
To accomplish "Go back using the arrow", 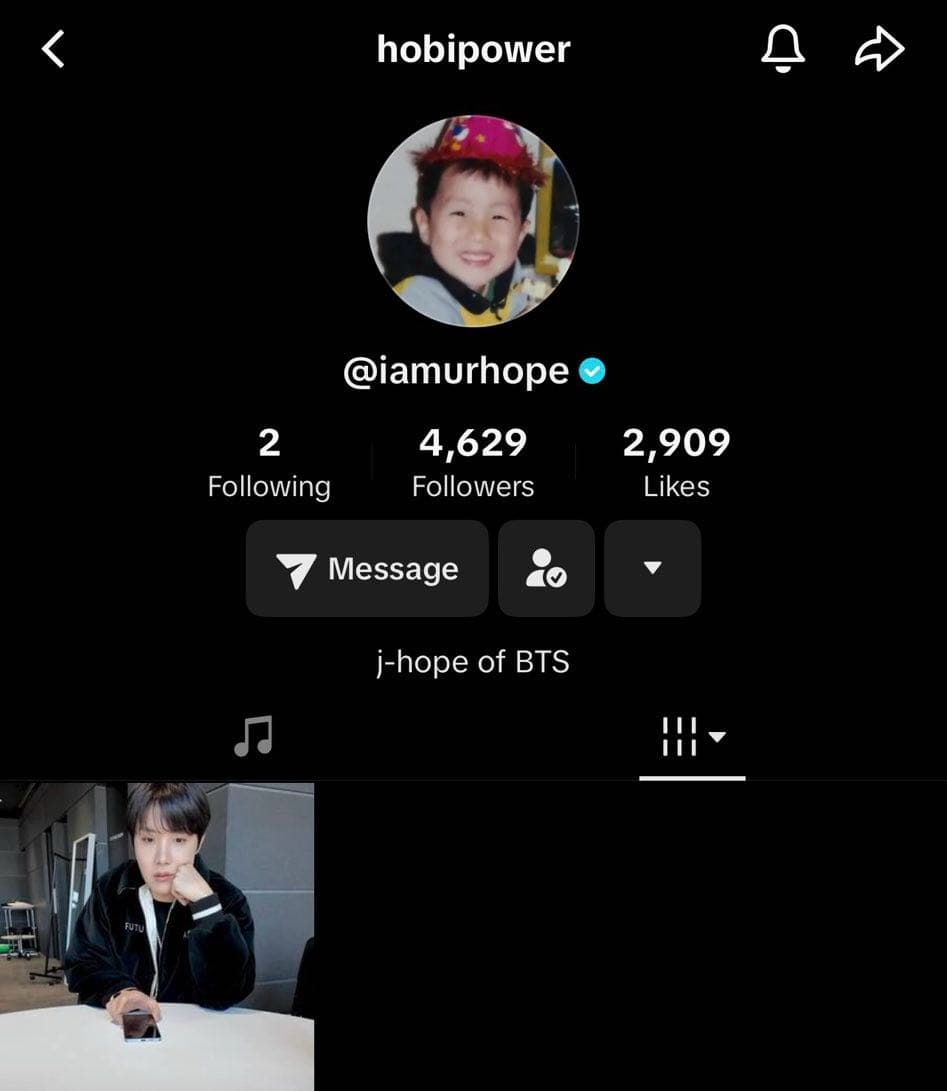I will click(54, 49).
